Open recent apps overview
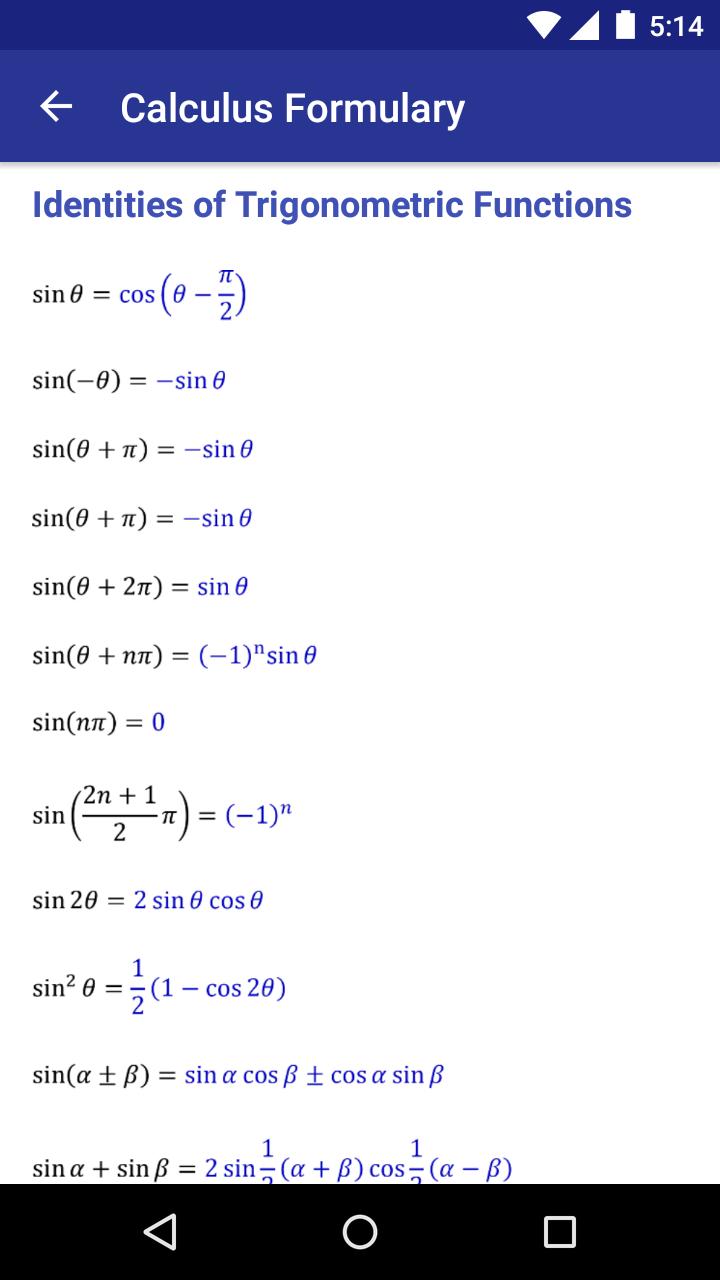The height and width of the screenshot is (1280, 720). (560, 1231)
